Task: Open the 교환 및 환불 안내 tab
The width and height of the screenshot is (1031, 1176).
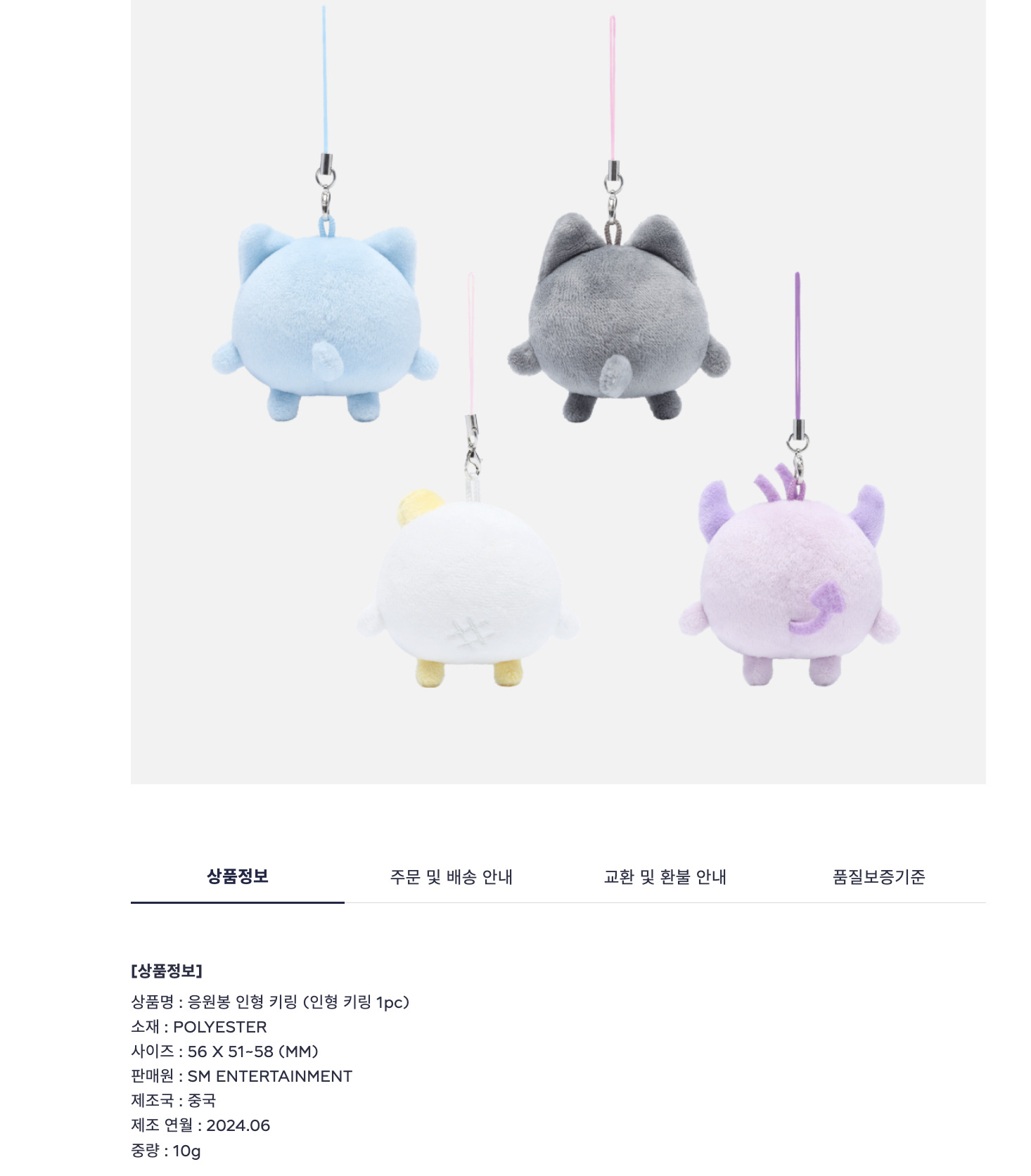Action: click(665, 877)
